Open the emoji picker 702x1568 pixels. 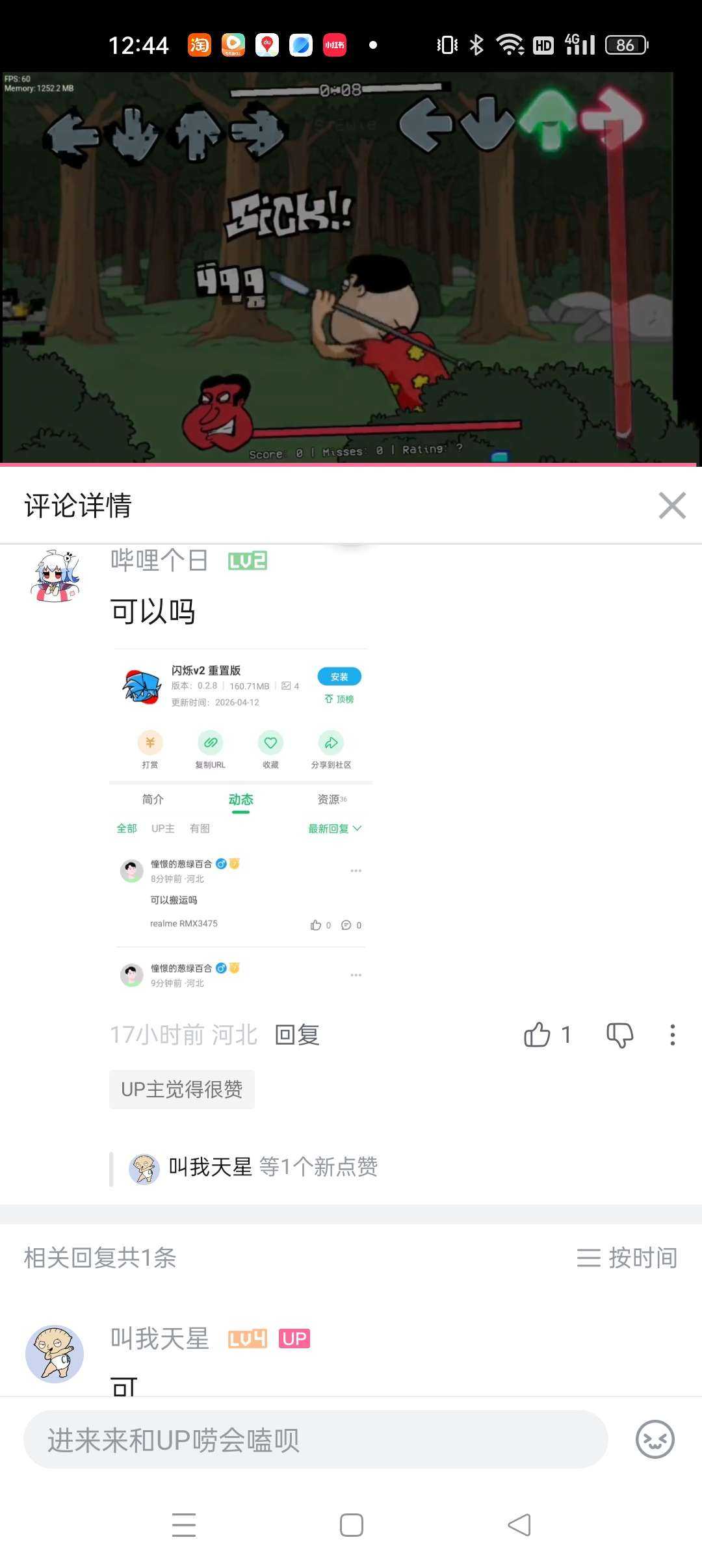coord(655,1439)
